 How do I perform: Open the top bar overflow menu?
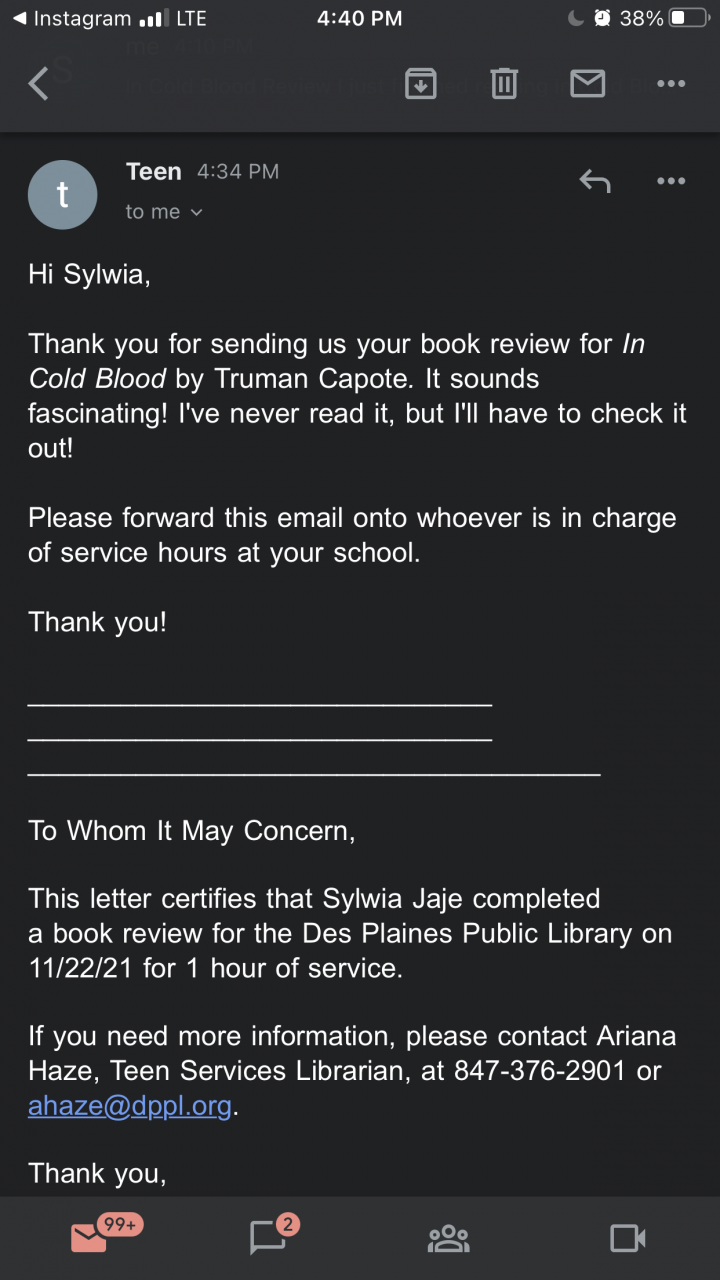(x=671, y=84)
